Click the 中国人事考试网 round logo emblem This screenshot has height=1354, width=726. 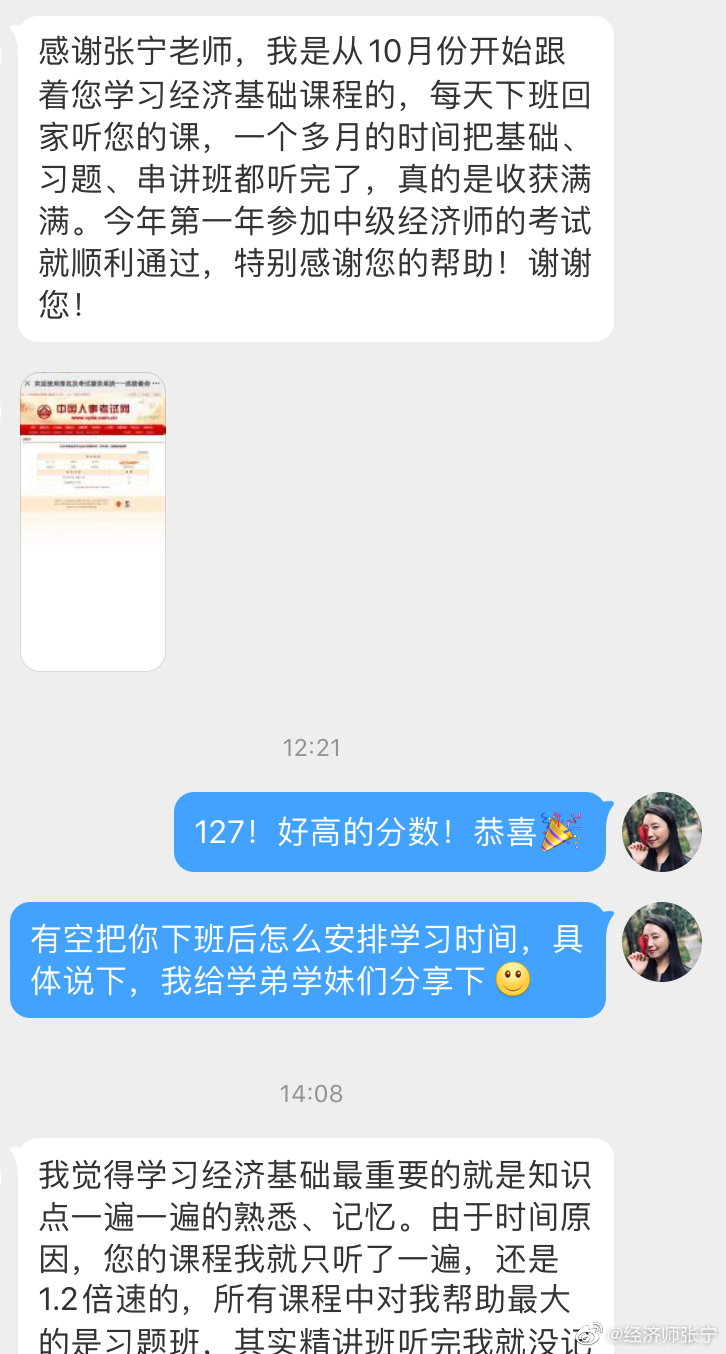44,411
